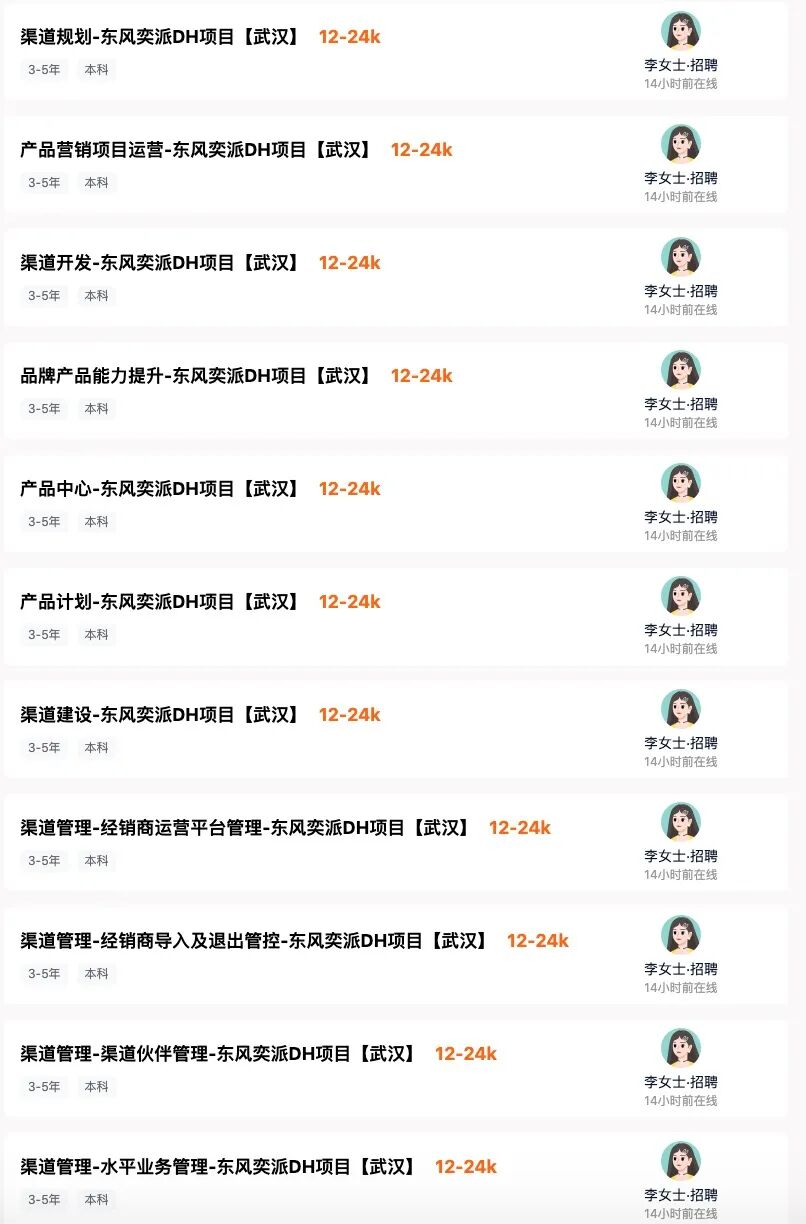Click the 12-24k salary on 经销商运营平台管理 listing
Screen dimensions: 806x1224
[520, 827]
